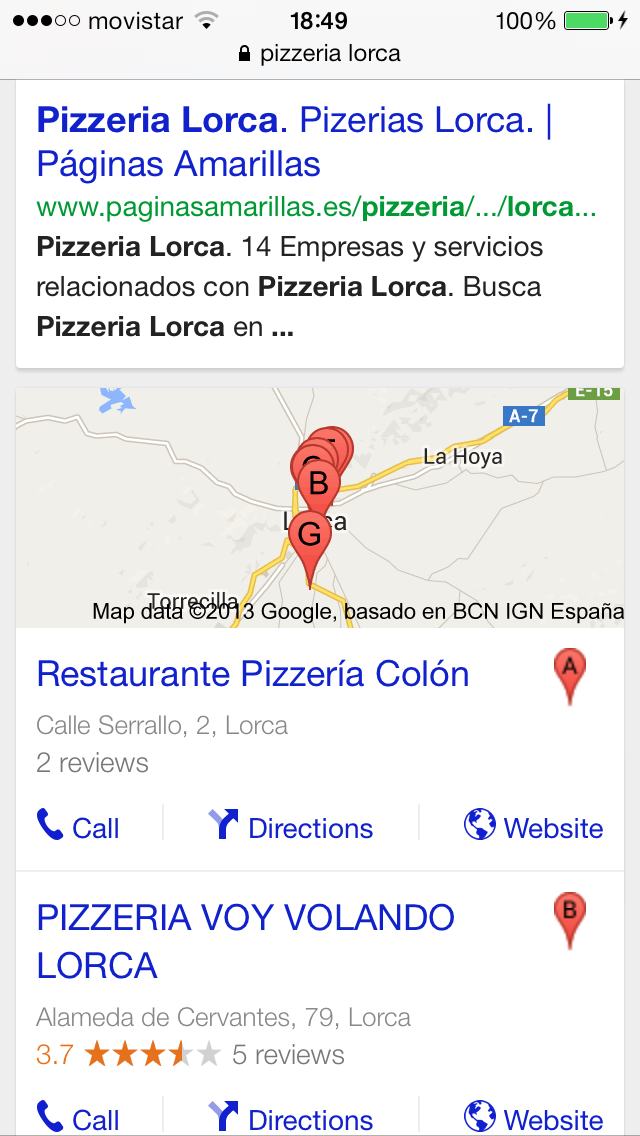
Task: Get directions to Restaurante Pizzería Colón
Action: [291, 828]
